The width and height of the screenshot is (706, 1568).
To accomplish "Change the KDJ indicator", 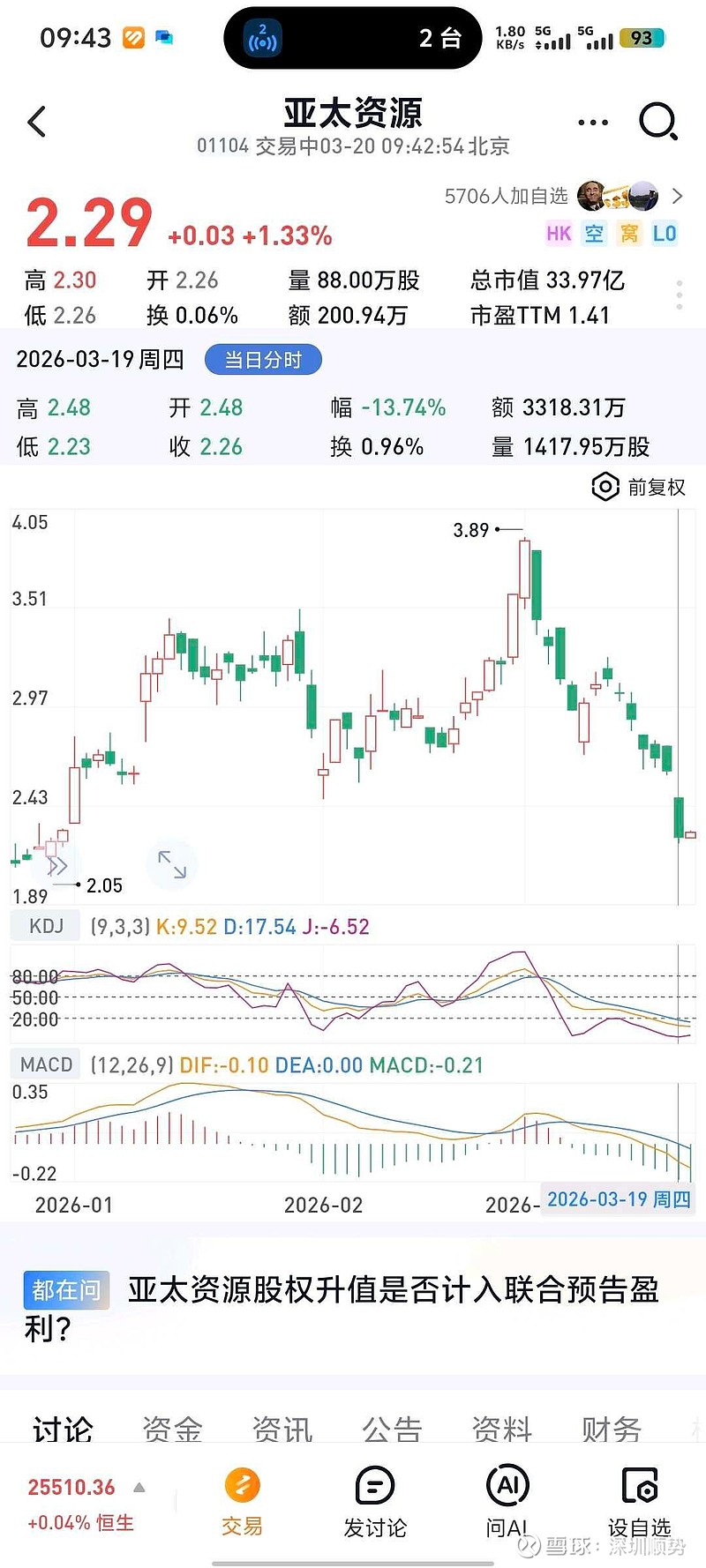I will point(46,927).
